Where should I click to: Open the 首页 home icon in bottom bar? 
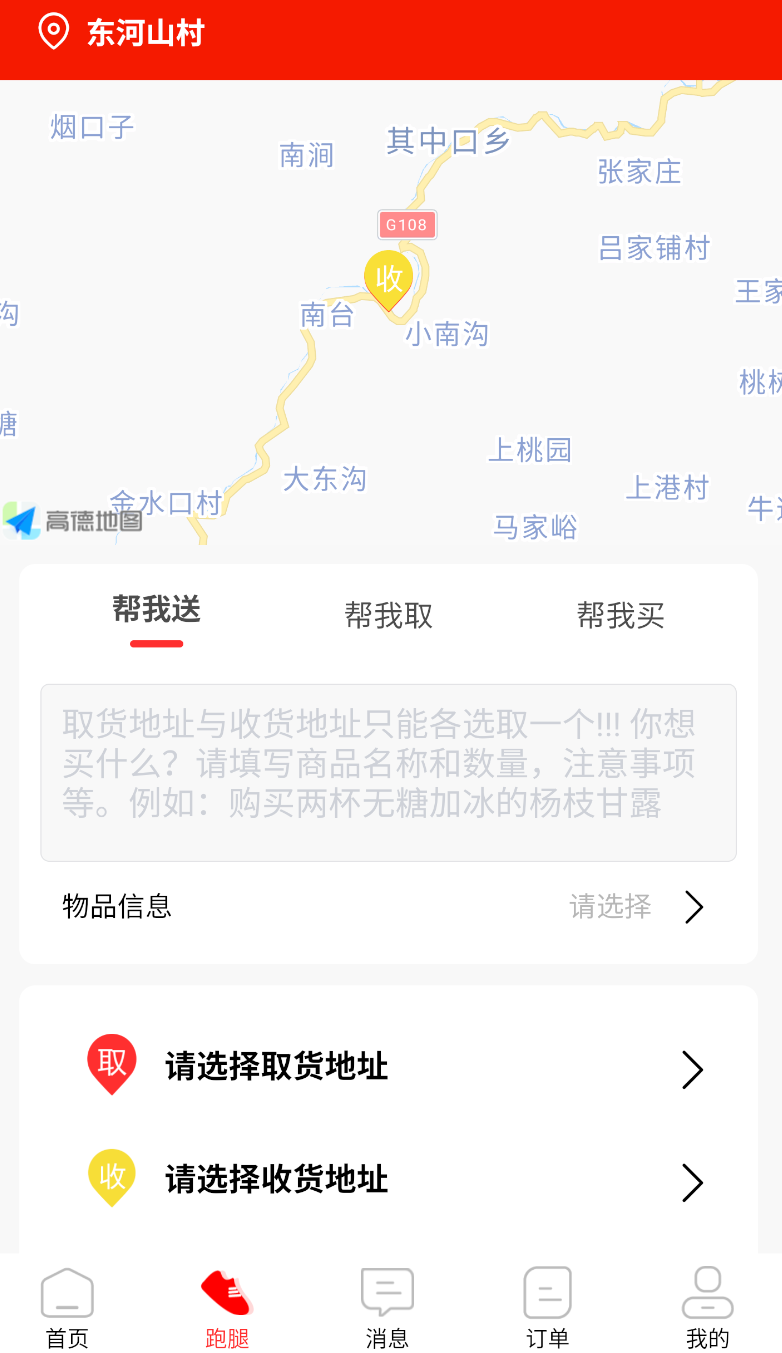coord(67,1293)
